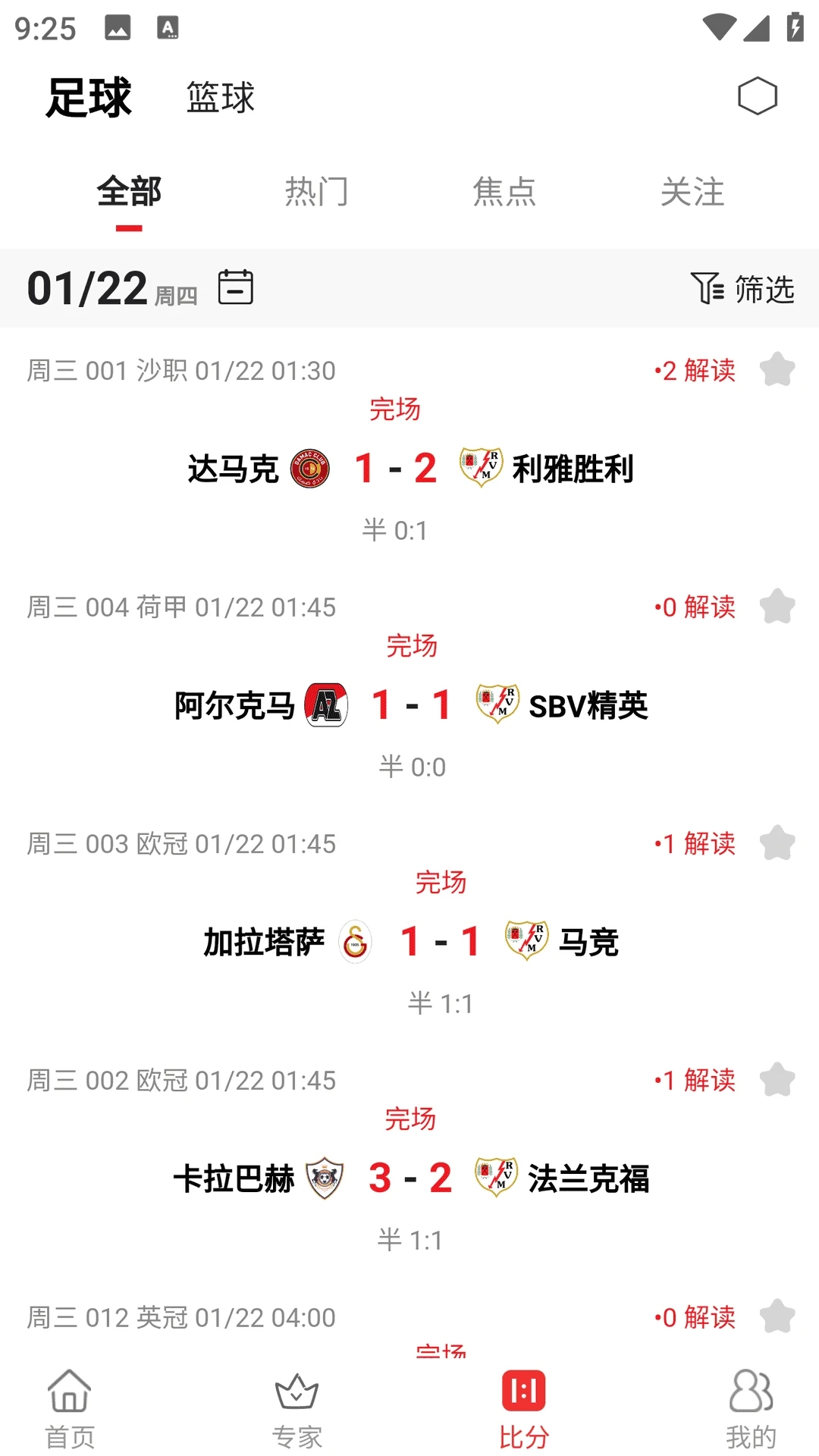
Task: Go to the 首页 tab
Action: [x=70, y=1409]
